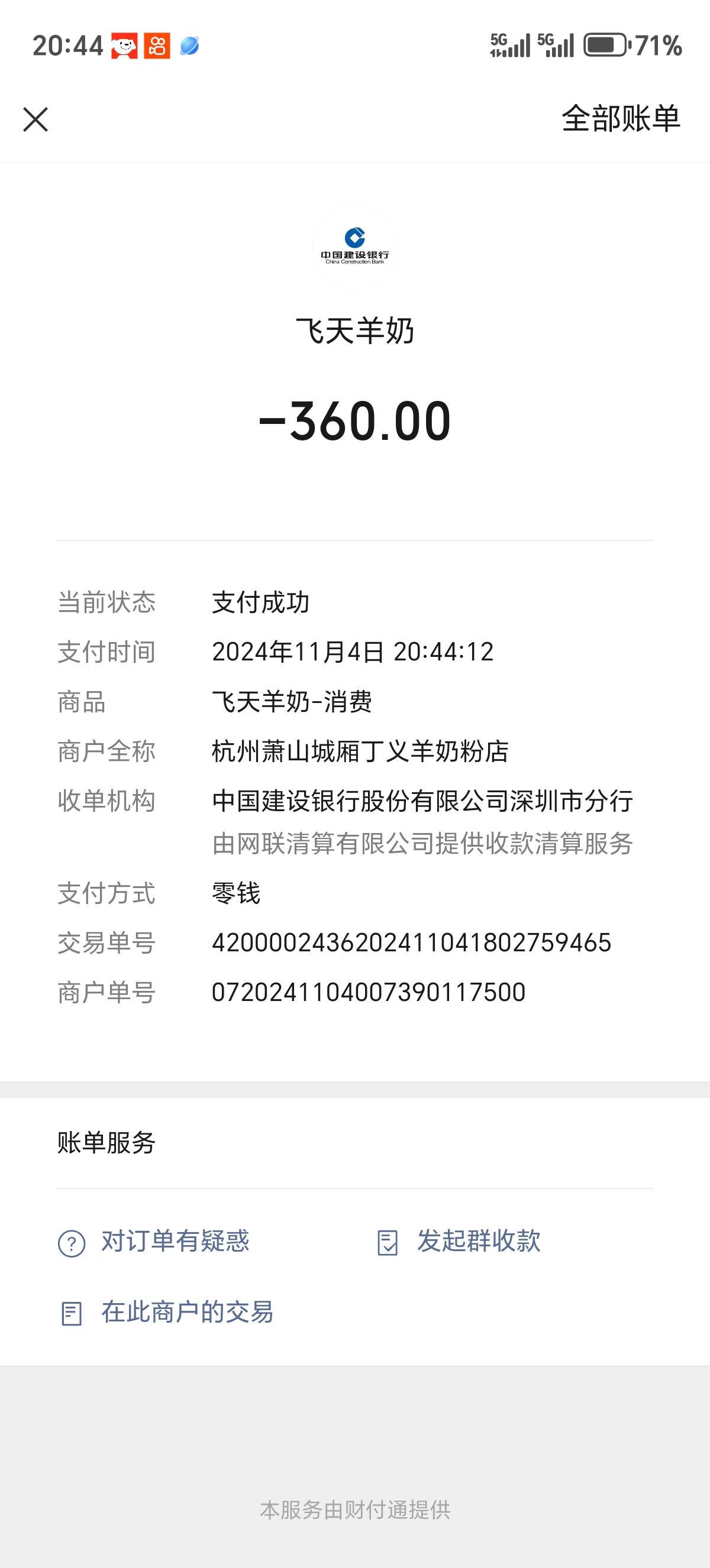Tap 对订单有疑惑 for order help

point(154,1241)
